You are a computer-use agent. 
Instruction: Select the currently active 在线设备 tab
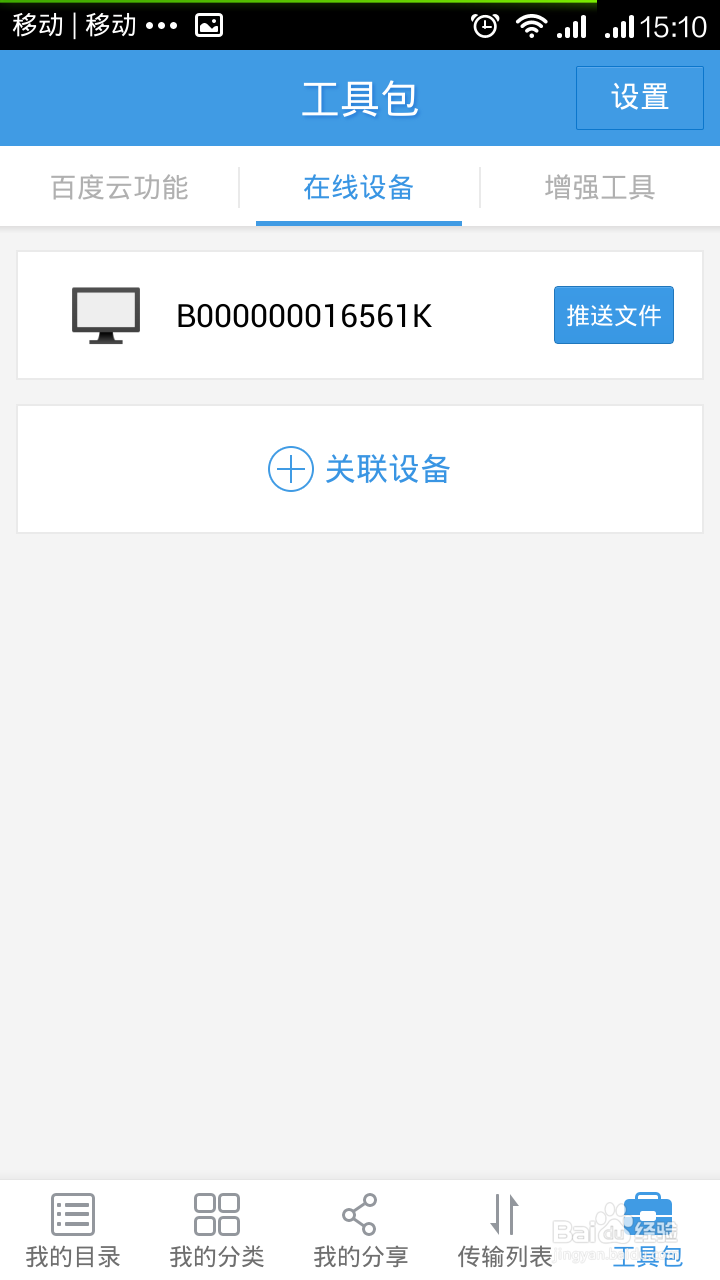point(358,187)
